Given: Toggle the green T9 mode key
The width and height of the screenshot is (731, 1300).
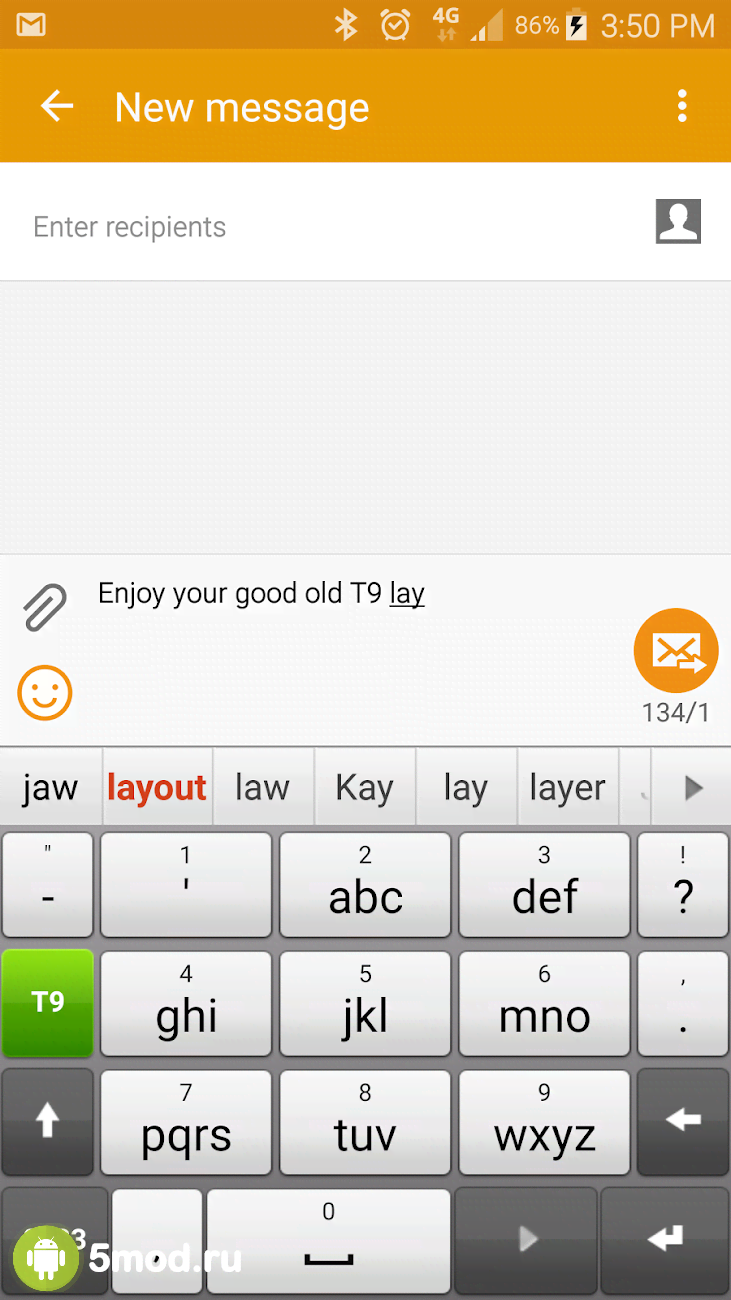Looking at the screenshot, I should pyautogui.click(x=48, y=1003).
